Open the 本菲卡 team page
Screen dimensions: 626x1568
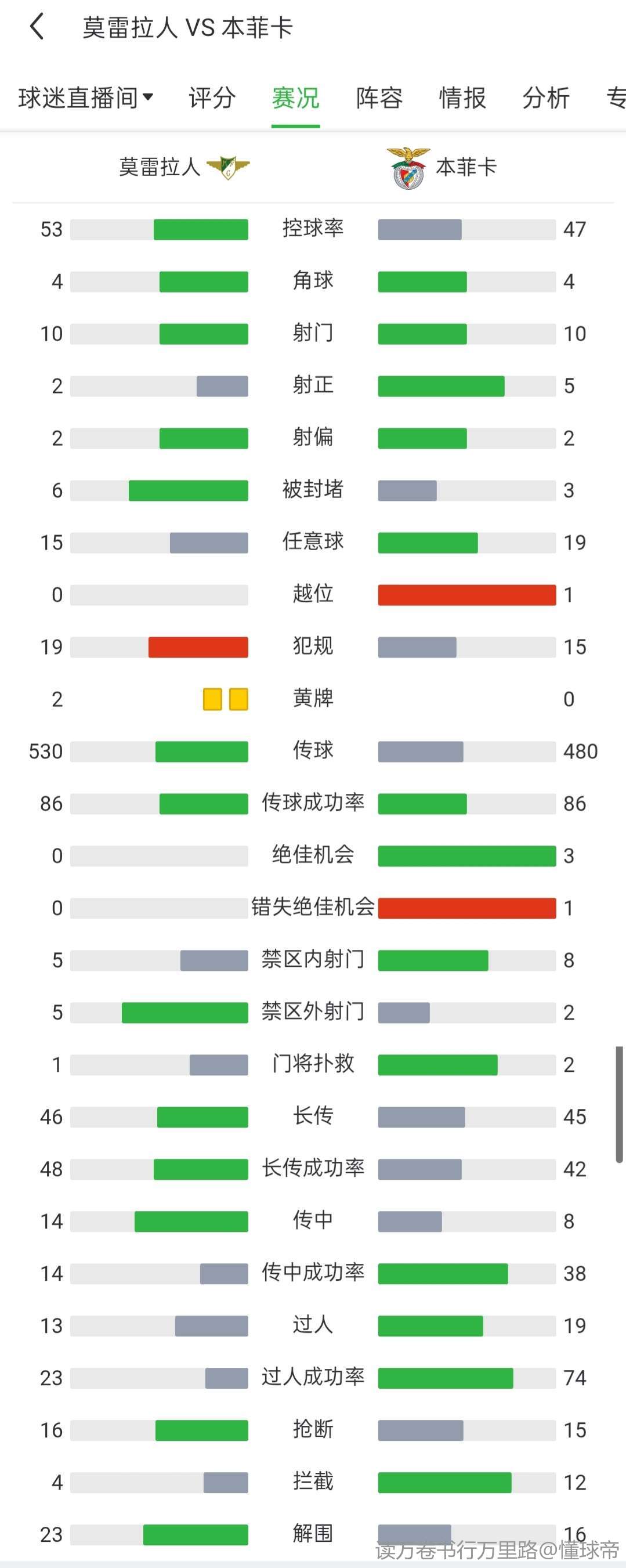click(442, 167)
